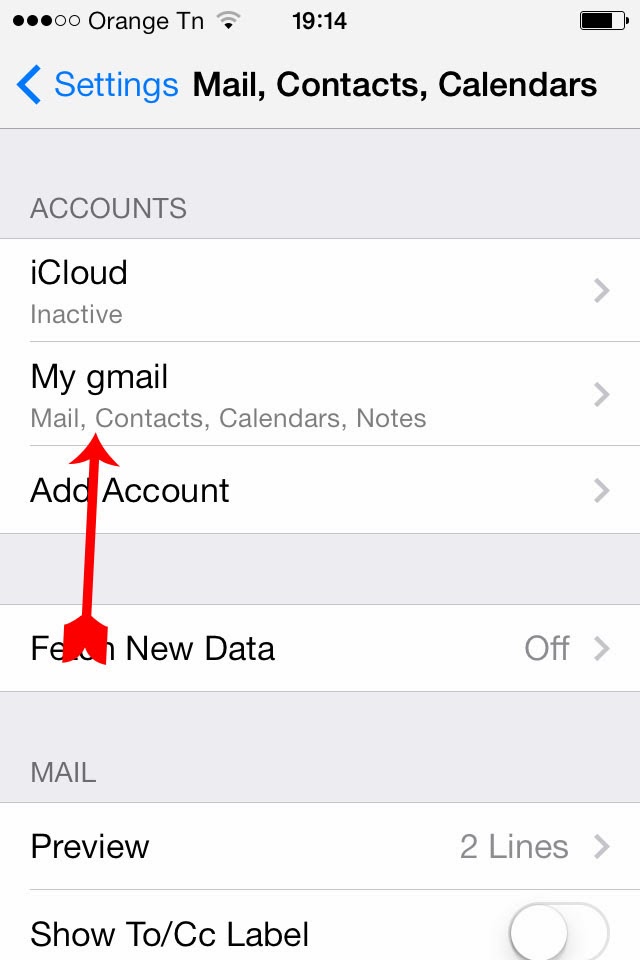
Task: Open Fetch New Data settings
Action: (320, 648)
